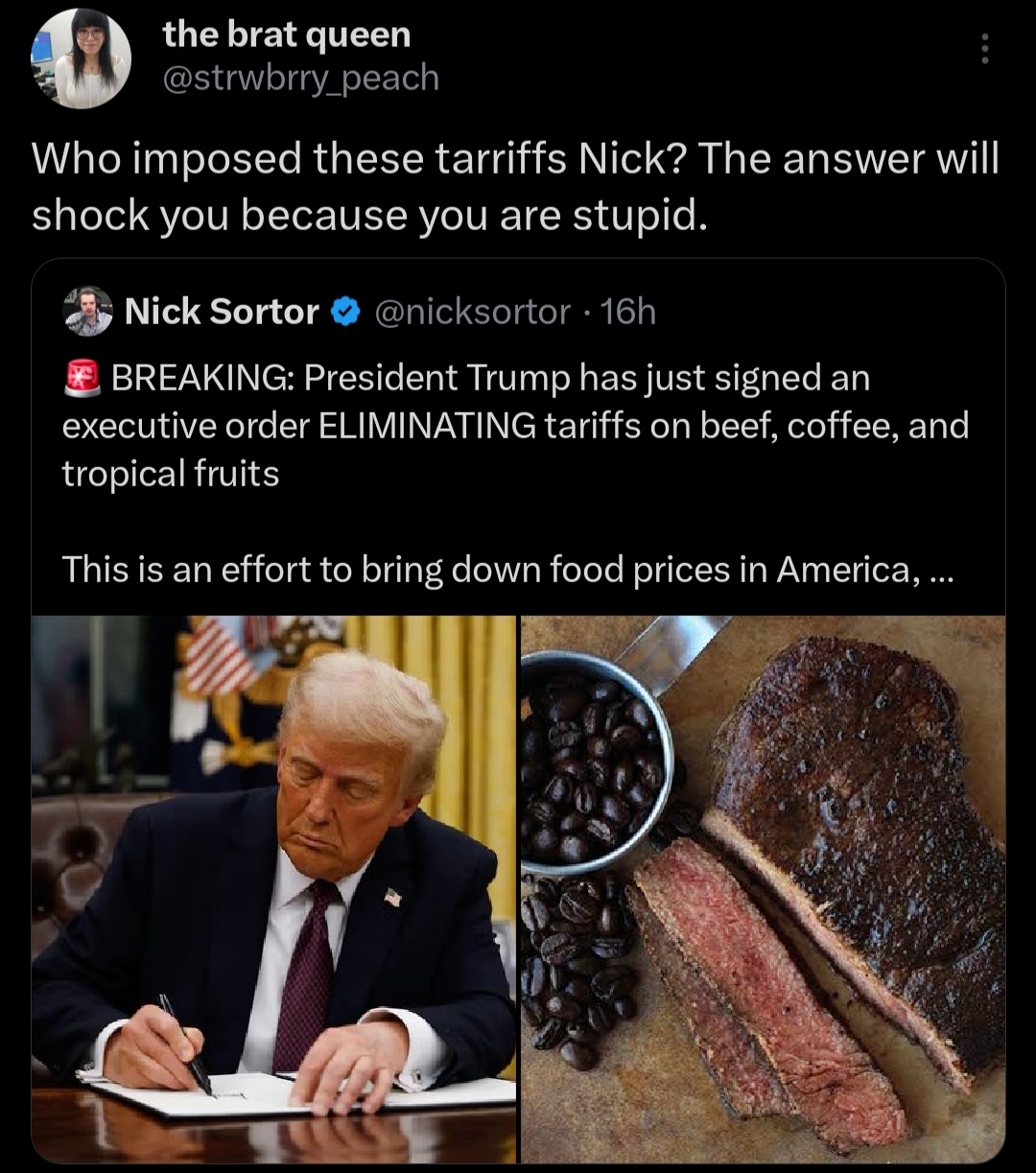View the @strwbrry_peach profile
This screenshot has width=1036, height=1173.
(x=300, y=78)
